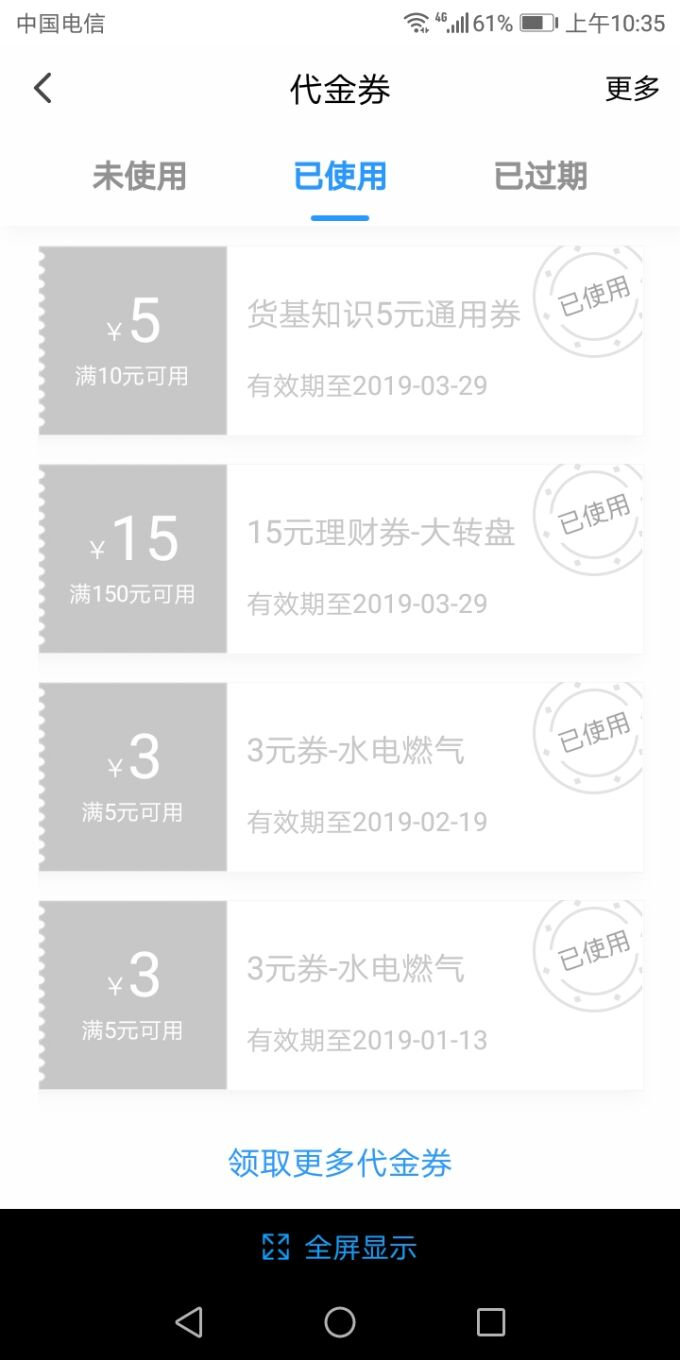This screenshot has width=680, height=1360.
Task: Open recent apps from navigation bar
Action: click(491, 1322)
